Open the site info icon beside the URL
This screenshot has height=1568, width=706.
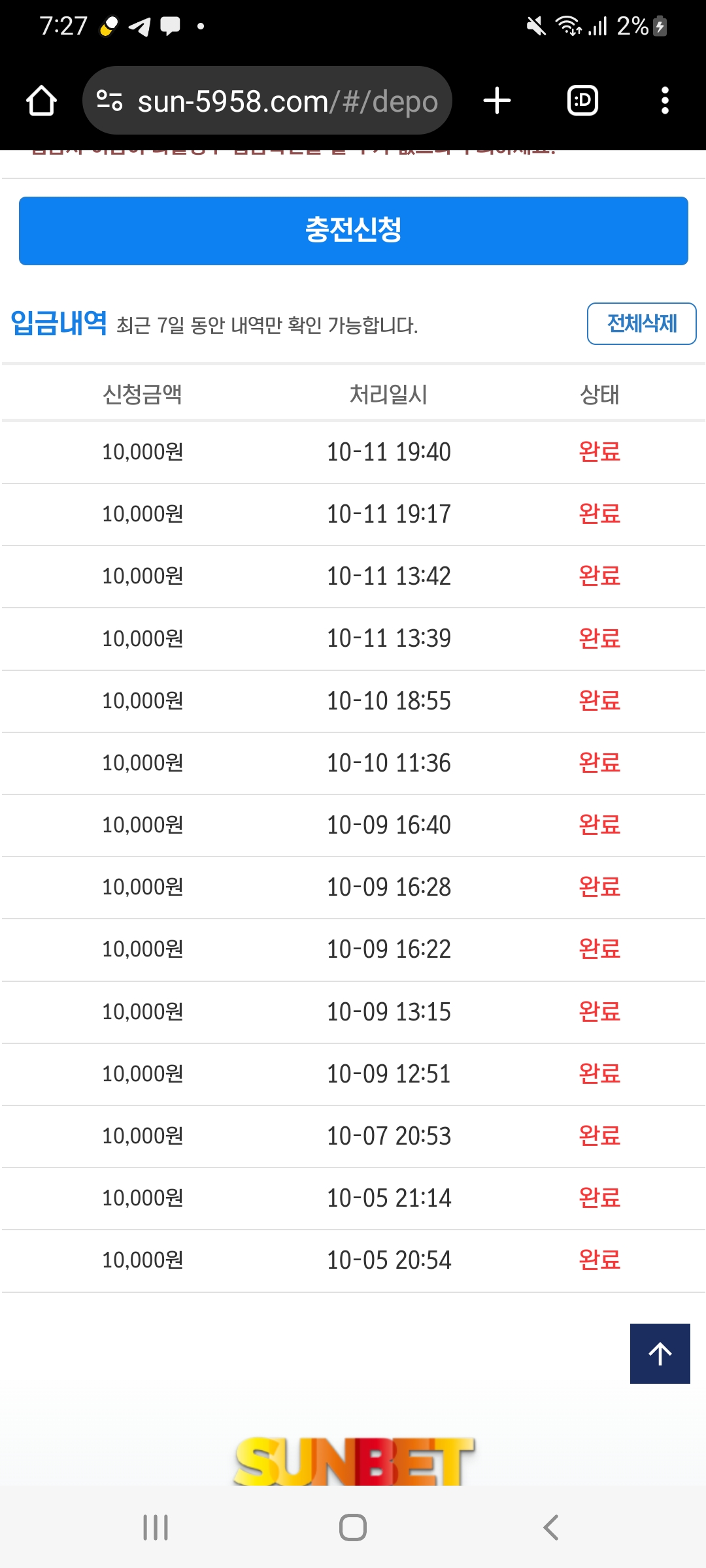(x=109, y=101)
